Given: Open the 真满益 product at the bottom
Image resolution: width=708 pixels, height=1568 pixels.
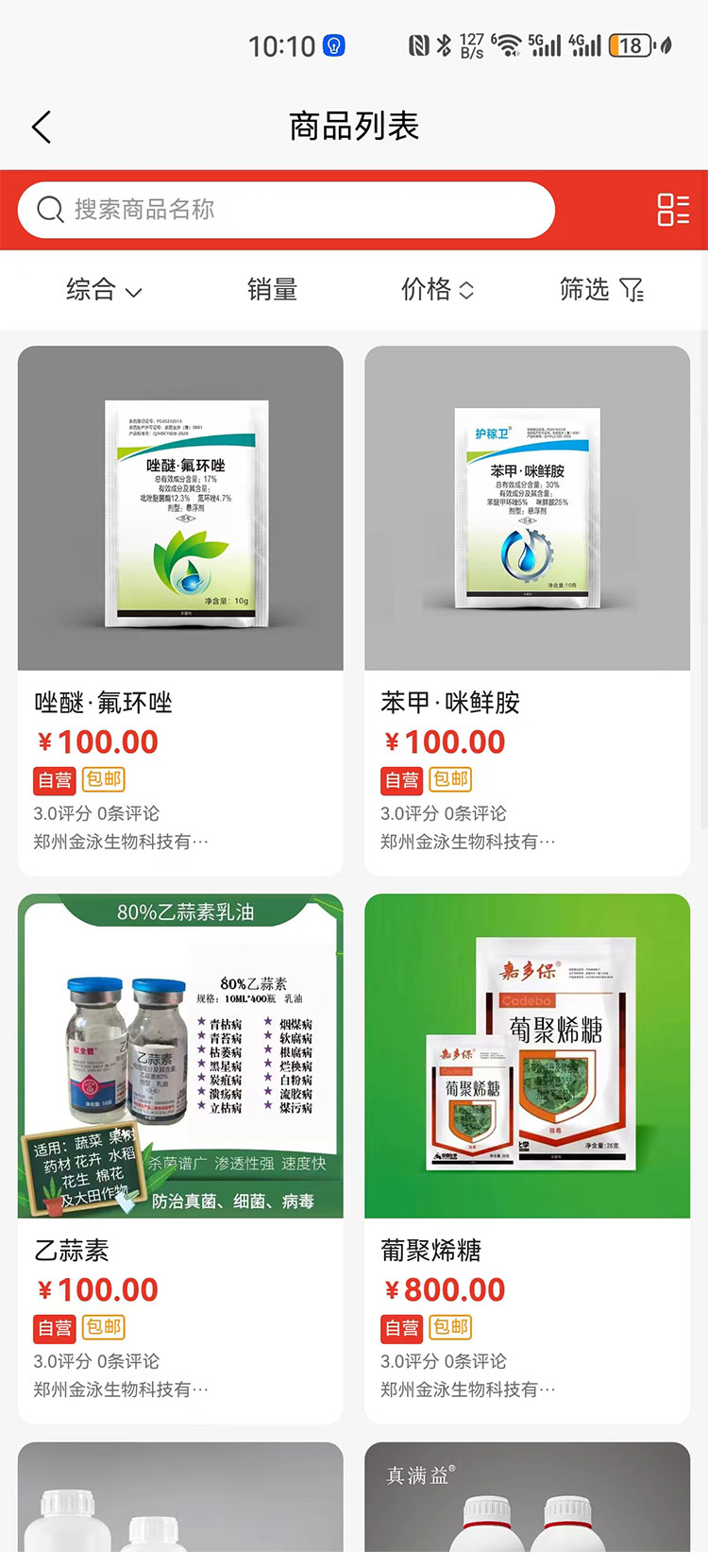Looking at the screenshot, I should [x=527, y=1502].
